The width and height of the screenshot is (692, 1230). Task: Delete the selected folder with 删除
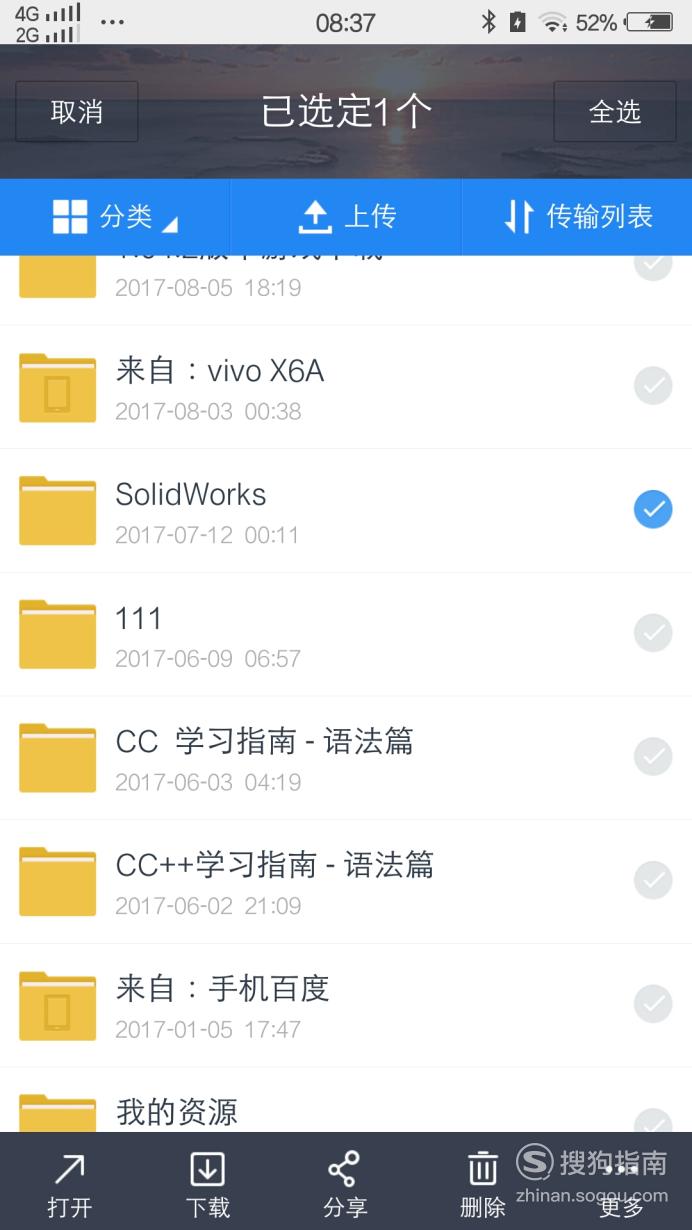coord(483,1184)
